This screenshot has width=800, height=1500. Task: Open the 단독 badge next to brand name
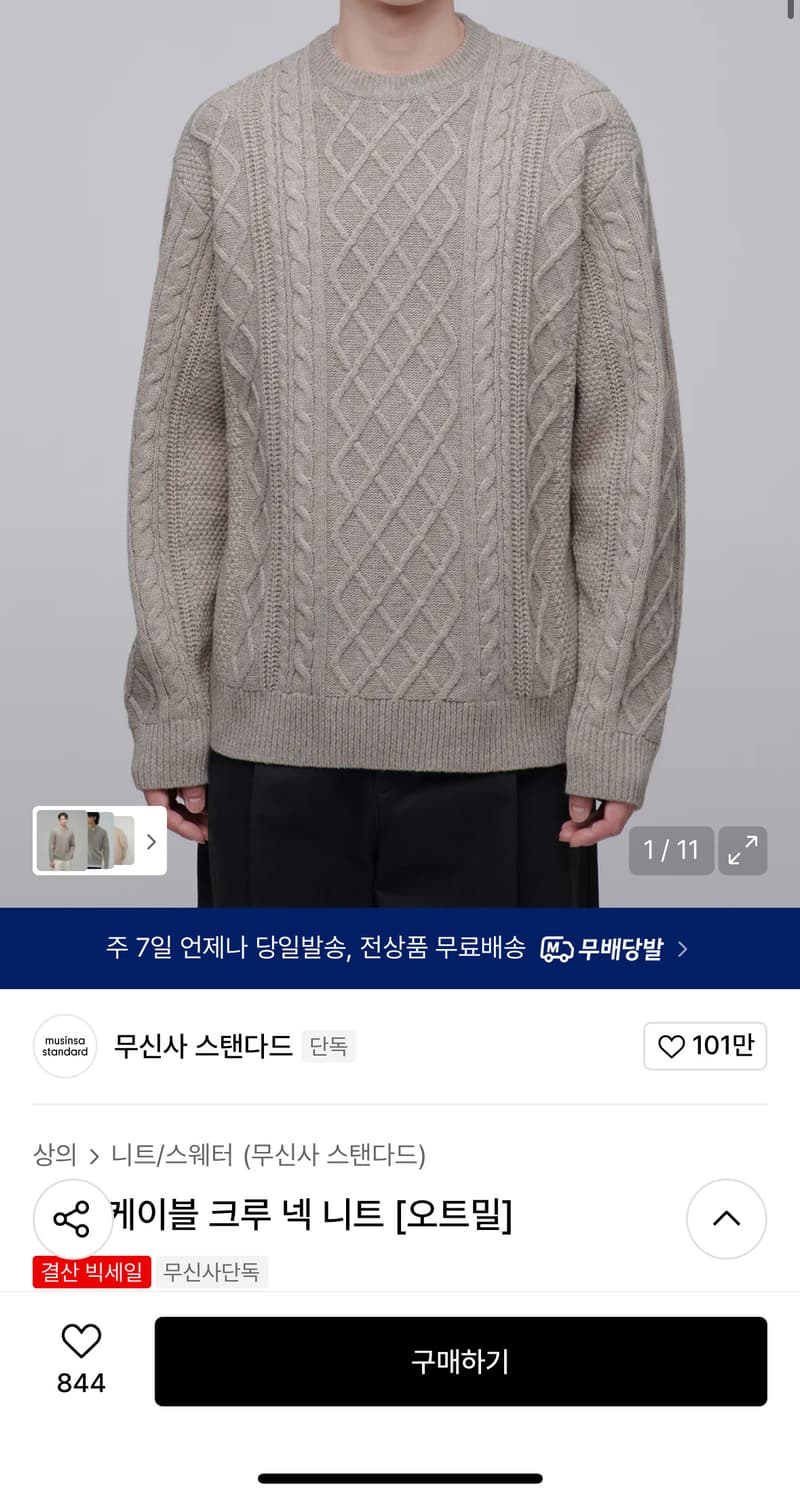pos(327,1046)
